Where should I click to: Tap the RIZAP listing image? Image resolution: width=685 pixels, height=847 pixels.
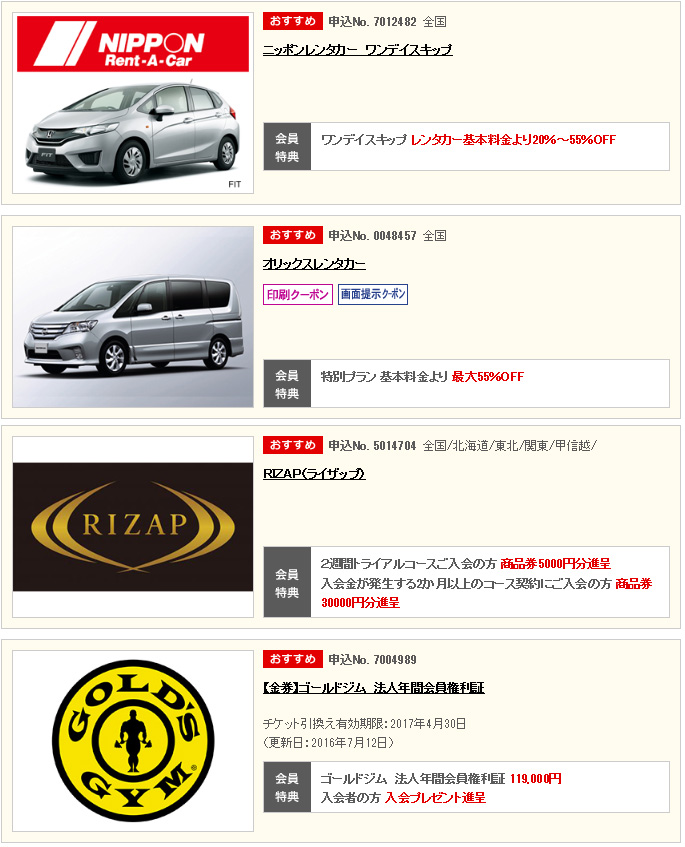(x=133, y=527)
